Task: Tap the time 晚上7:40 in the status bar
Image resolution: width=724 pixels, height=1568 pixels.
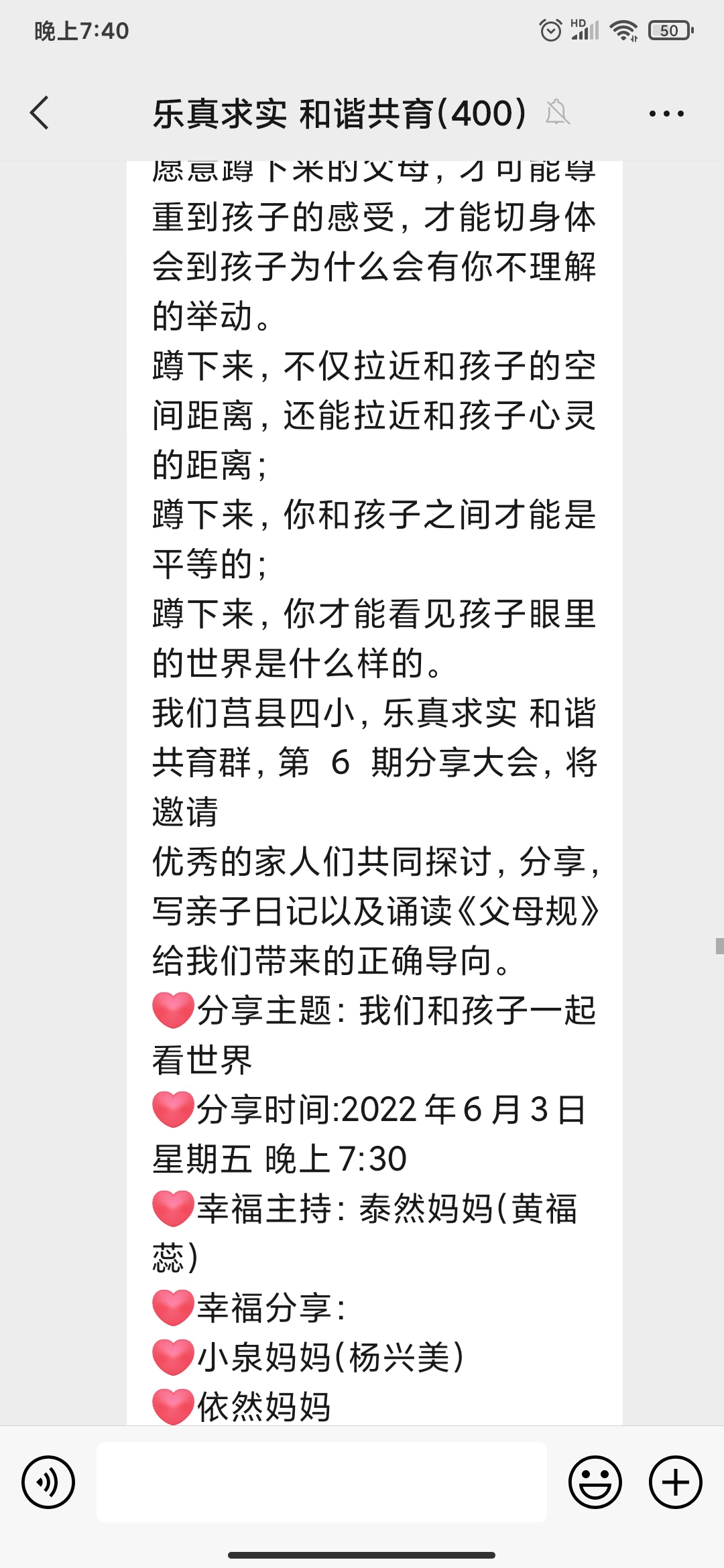Action: pos(80,30)
